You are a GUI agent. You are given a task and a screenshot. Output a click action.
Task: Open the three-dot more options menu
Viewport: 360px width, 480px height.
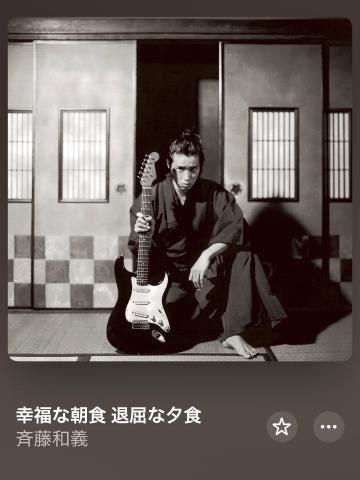pos(328,427)
